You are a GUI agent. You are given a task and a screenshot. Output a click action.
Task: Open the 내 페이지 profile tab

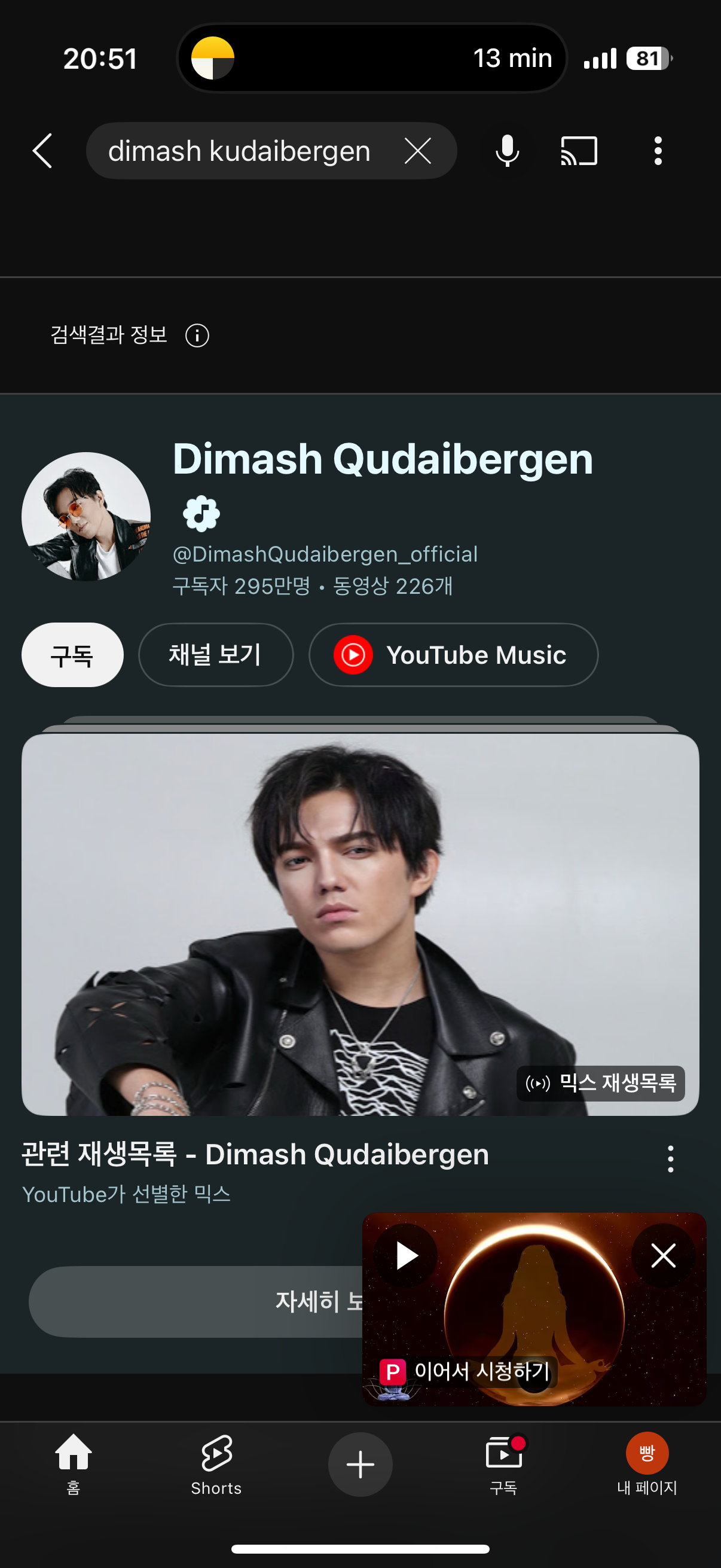click(647, 1463)
